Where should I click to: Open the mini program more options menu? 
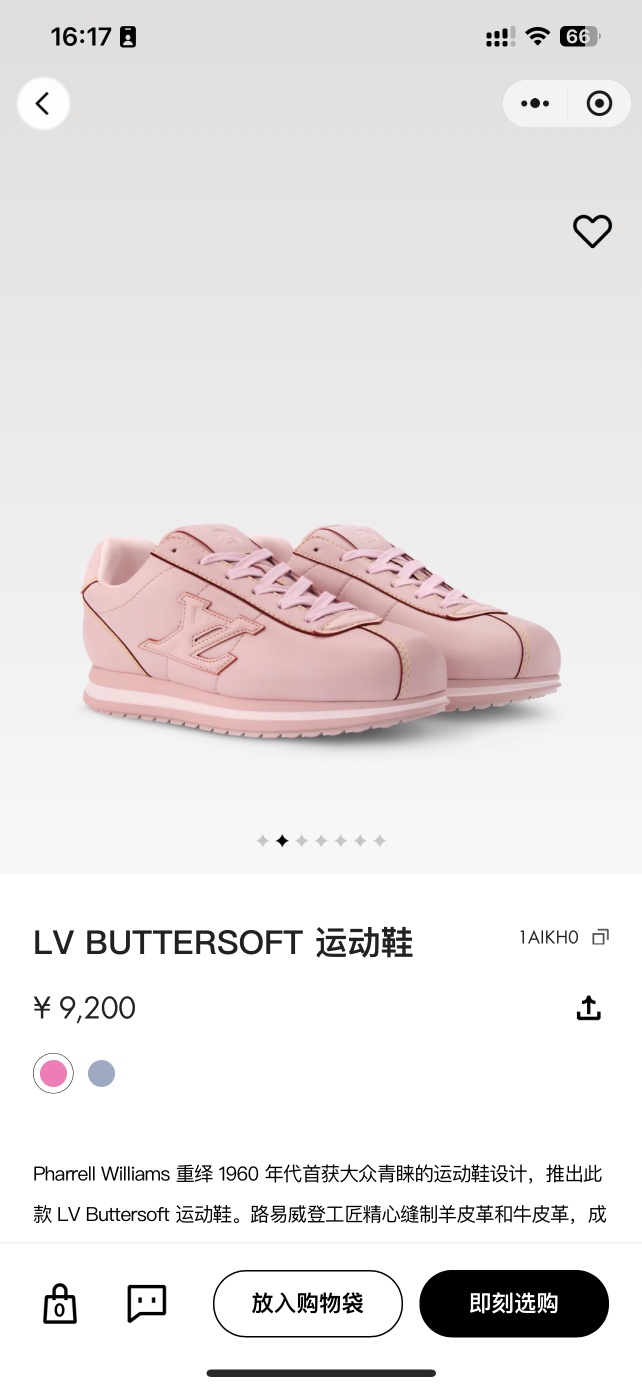[x=536, y=103]
